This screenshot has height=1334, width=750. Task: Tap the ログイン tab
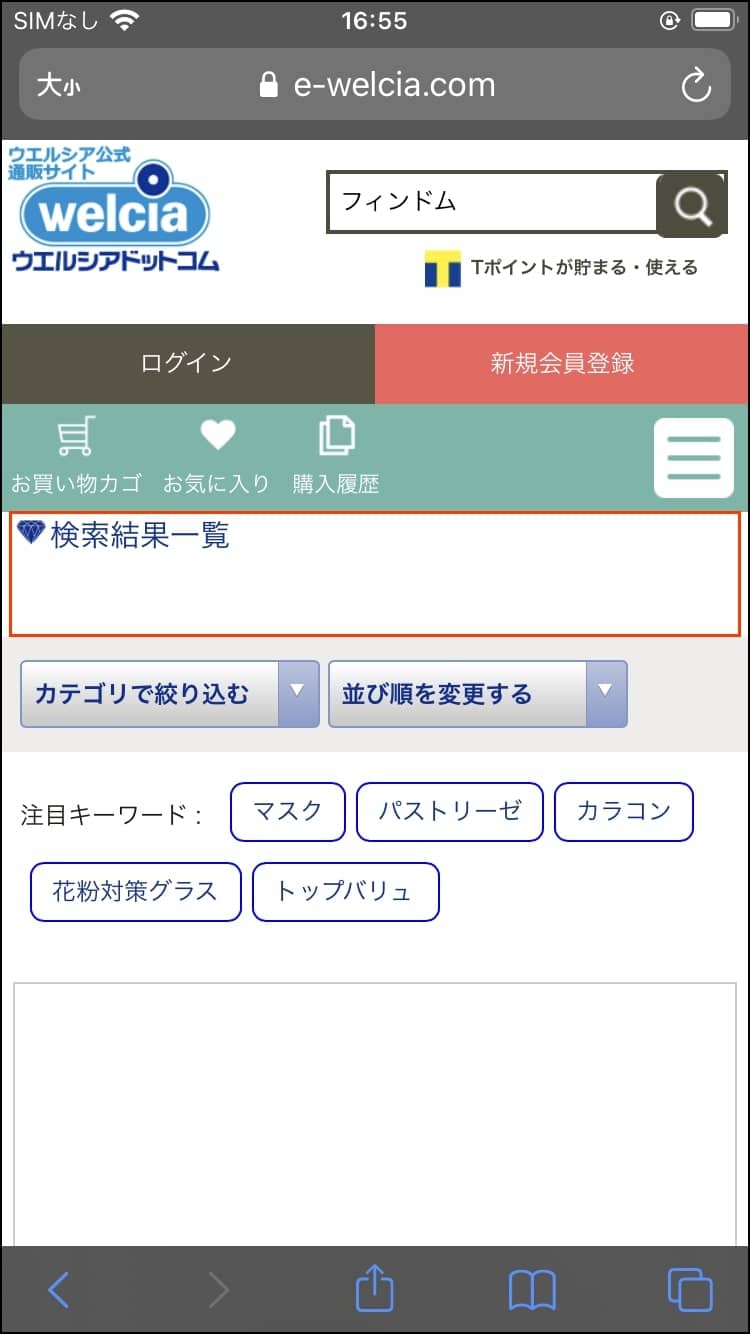(186, 364)
